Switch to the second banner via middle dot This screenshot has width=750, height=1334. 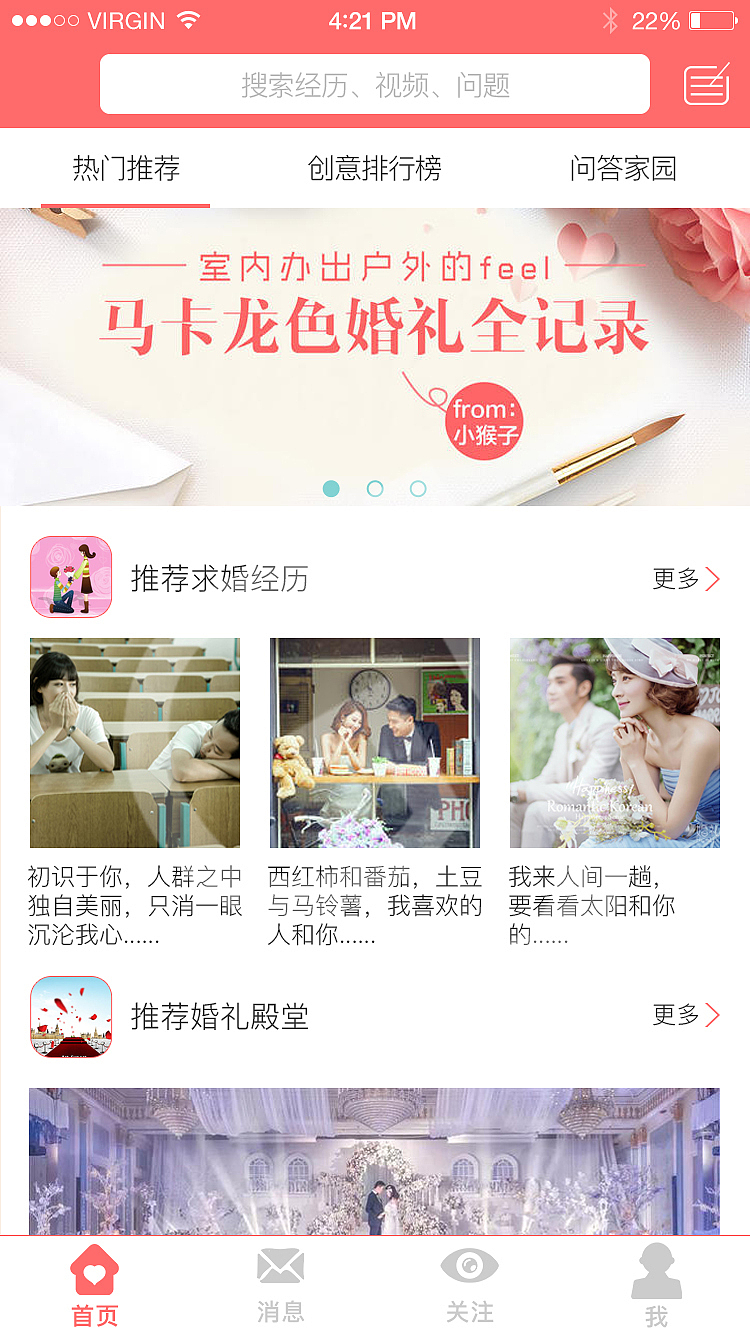[x=375, y=489]
